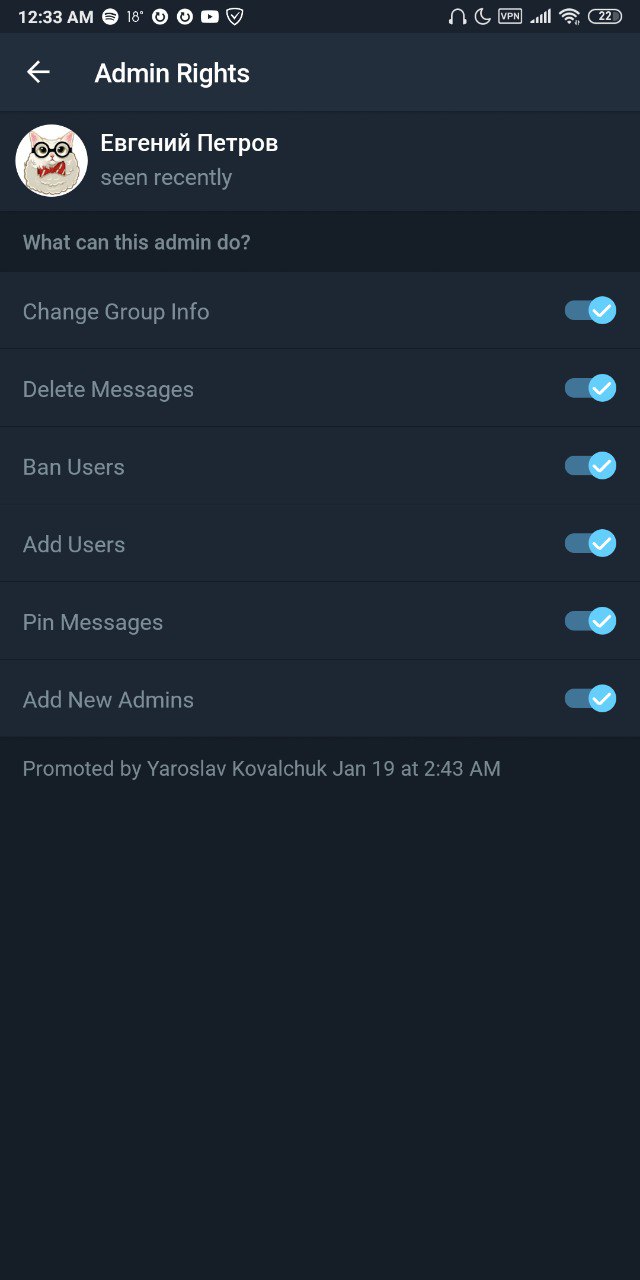Toggle Change Group Info permission

(x=590, y=311)
